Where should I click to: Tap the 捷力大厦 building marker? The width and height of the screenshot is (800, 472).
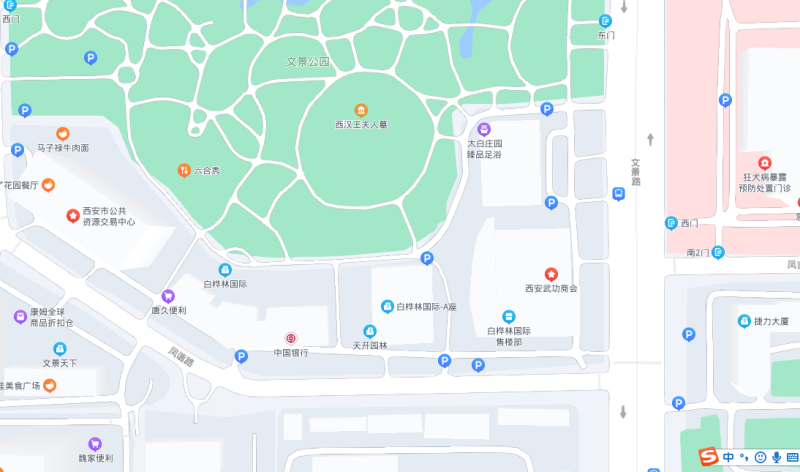tap(744, 321)
